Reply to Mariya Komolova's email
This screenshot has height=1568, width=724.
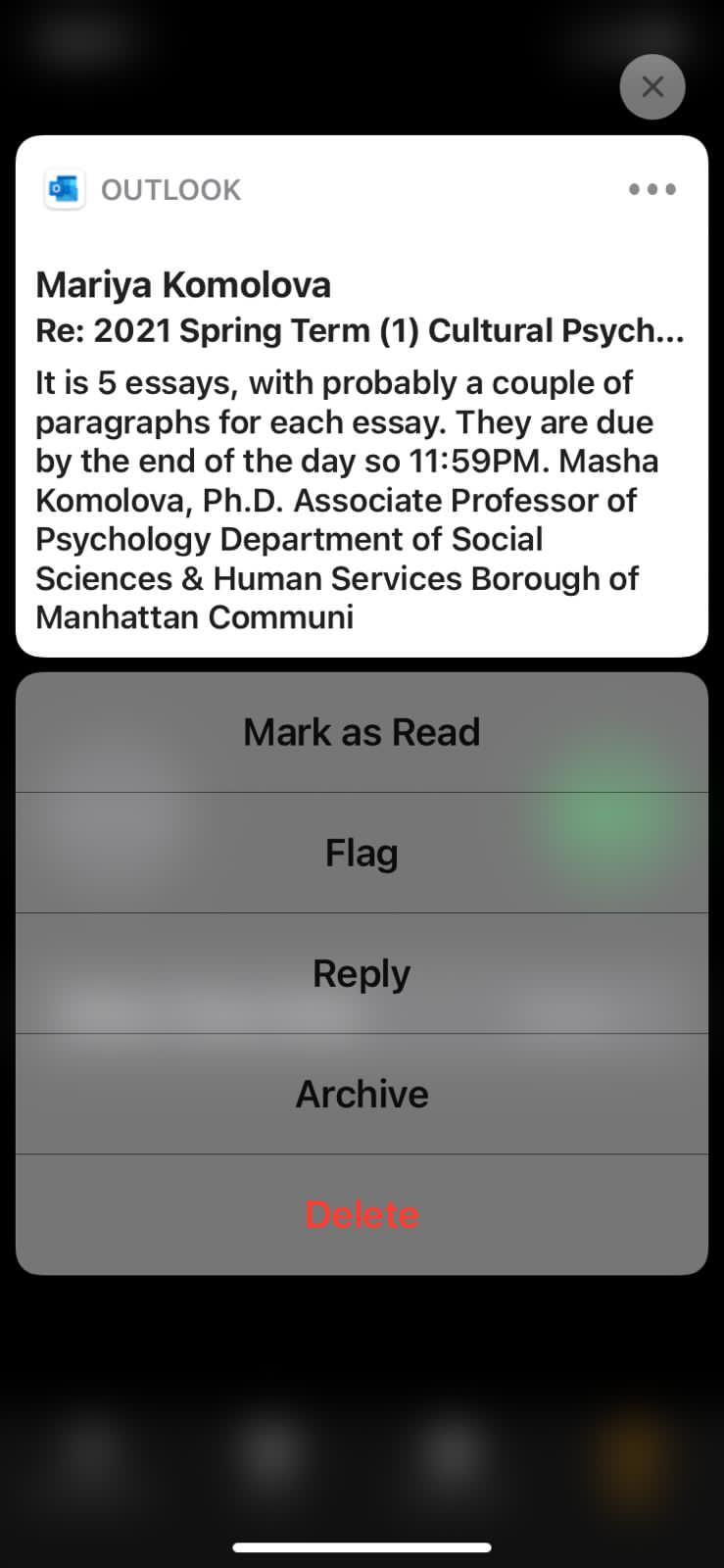pyautogui.click(x=362, y=973)
